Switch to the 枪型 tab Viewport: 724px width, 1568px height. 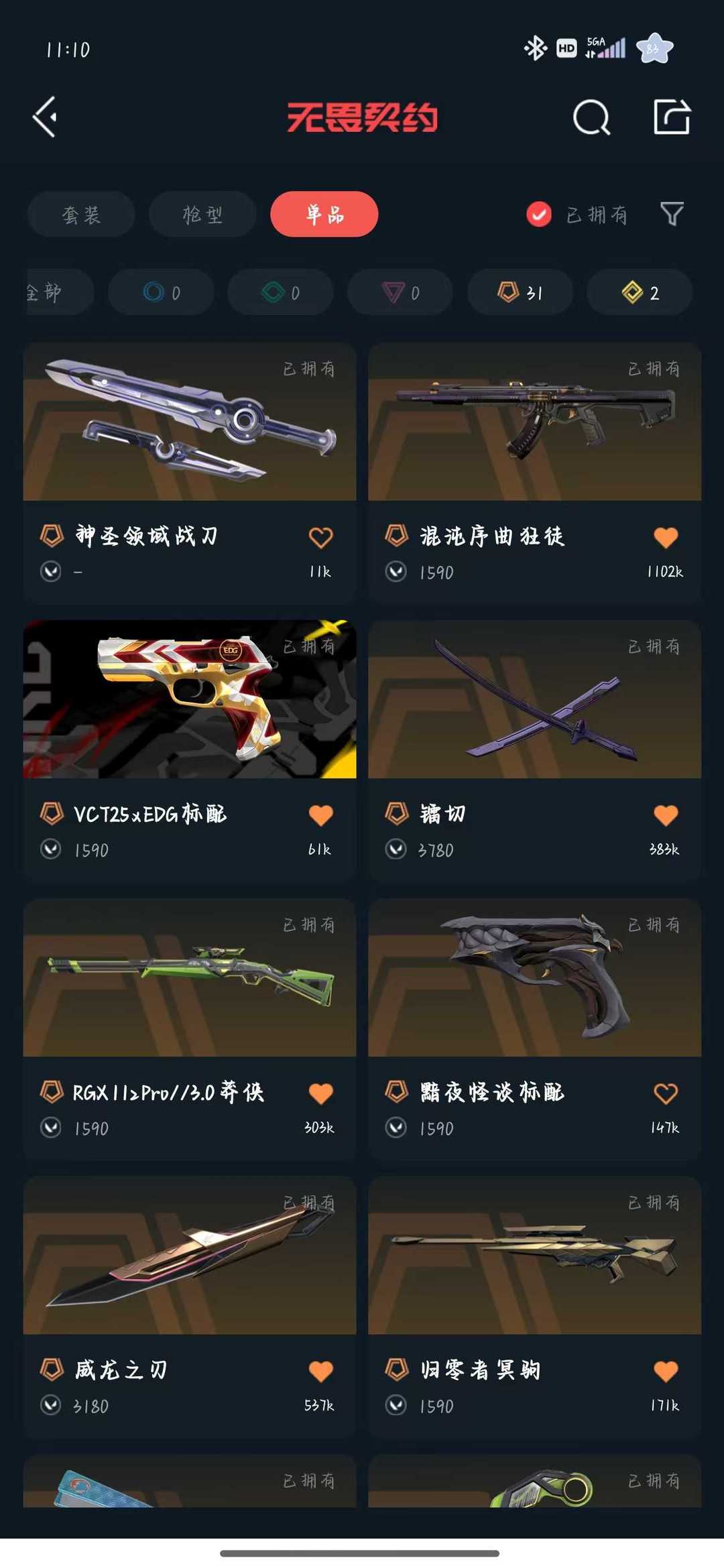[202, 215]
